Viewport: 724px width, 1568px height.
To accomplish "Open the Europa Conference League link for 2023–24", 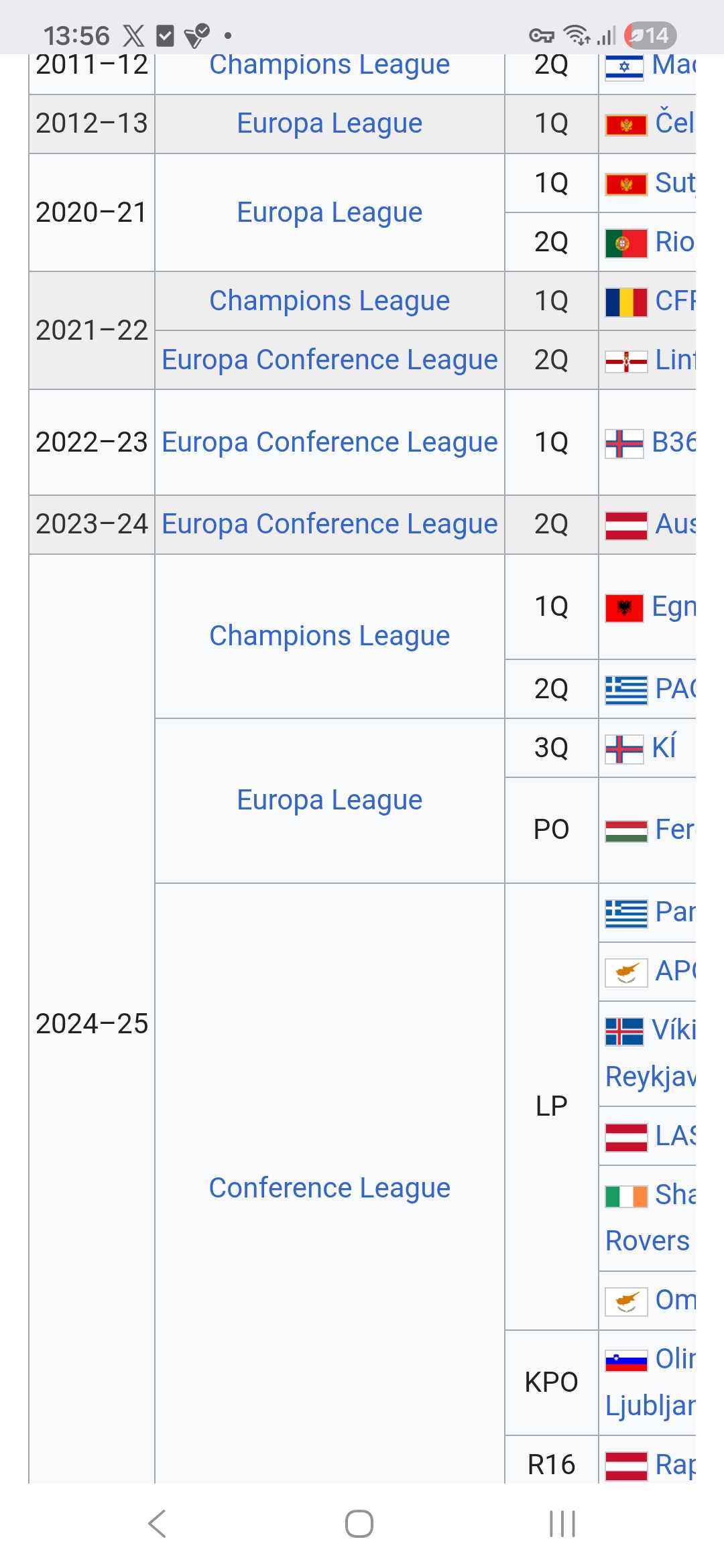I will point(329,524).
